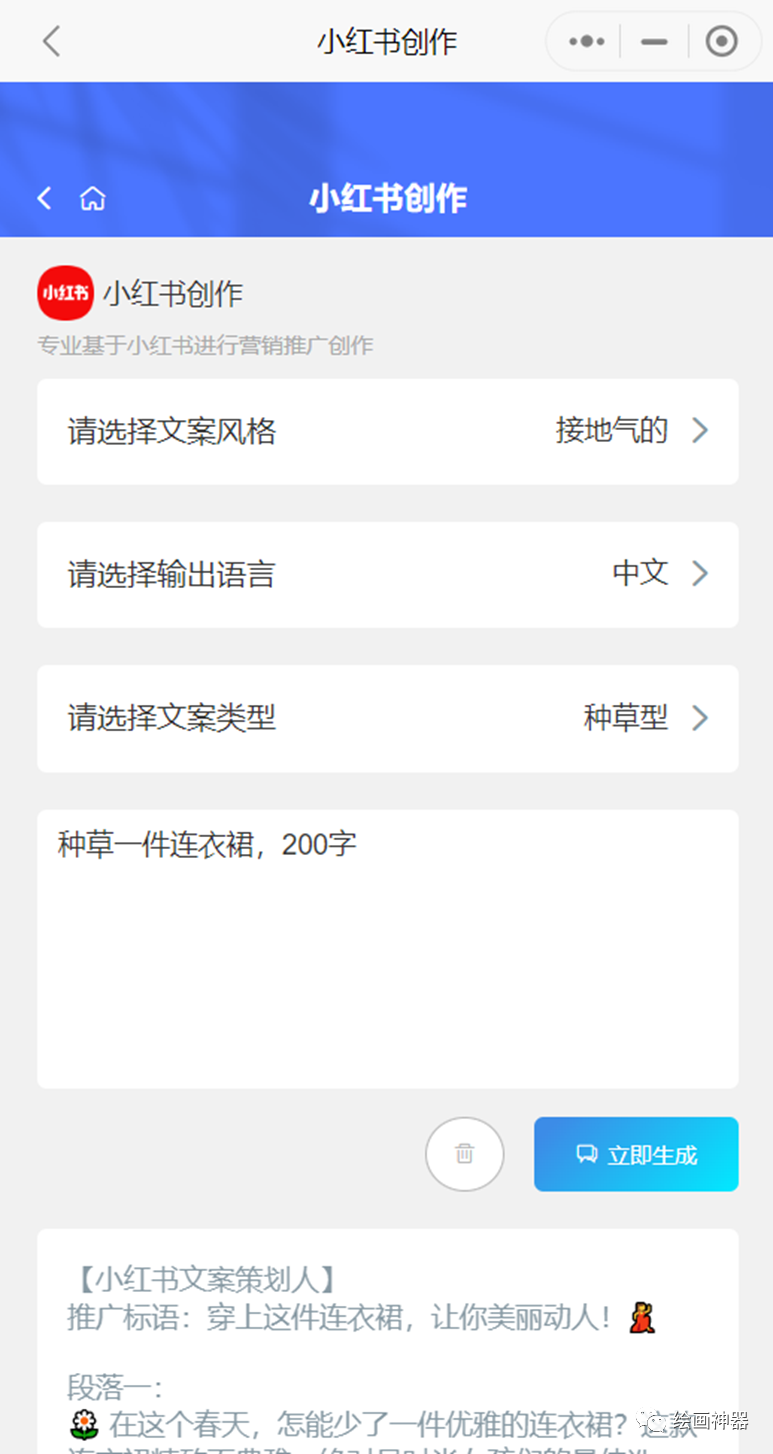The width and height of the screenshot is (773, 1454).
Task: Minimize the mini program with the dash icon
Action: click(654, 42)
